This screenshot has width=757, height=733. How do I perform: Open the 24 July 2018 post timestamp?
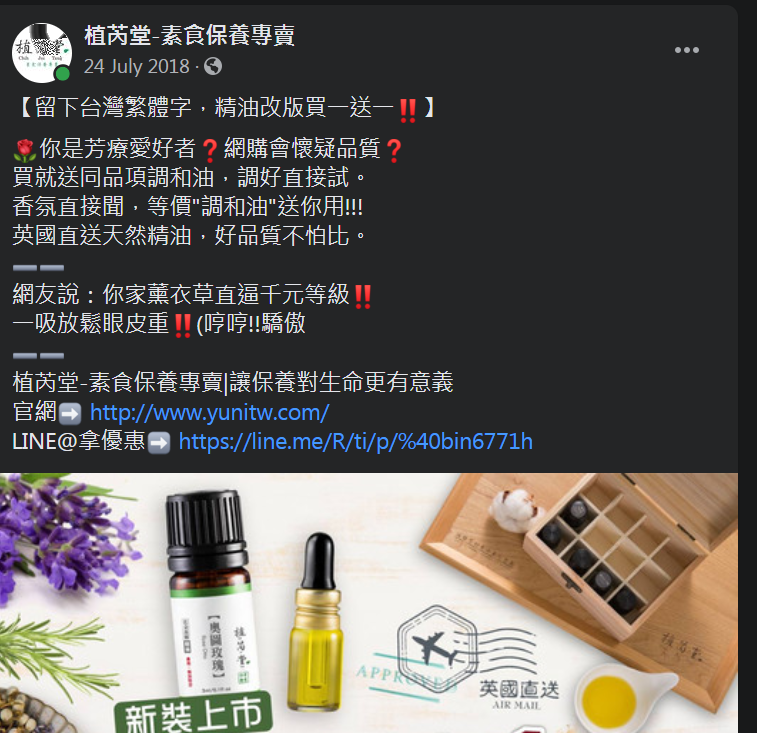pyautogui.click(x=137, y=67)
